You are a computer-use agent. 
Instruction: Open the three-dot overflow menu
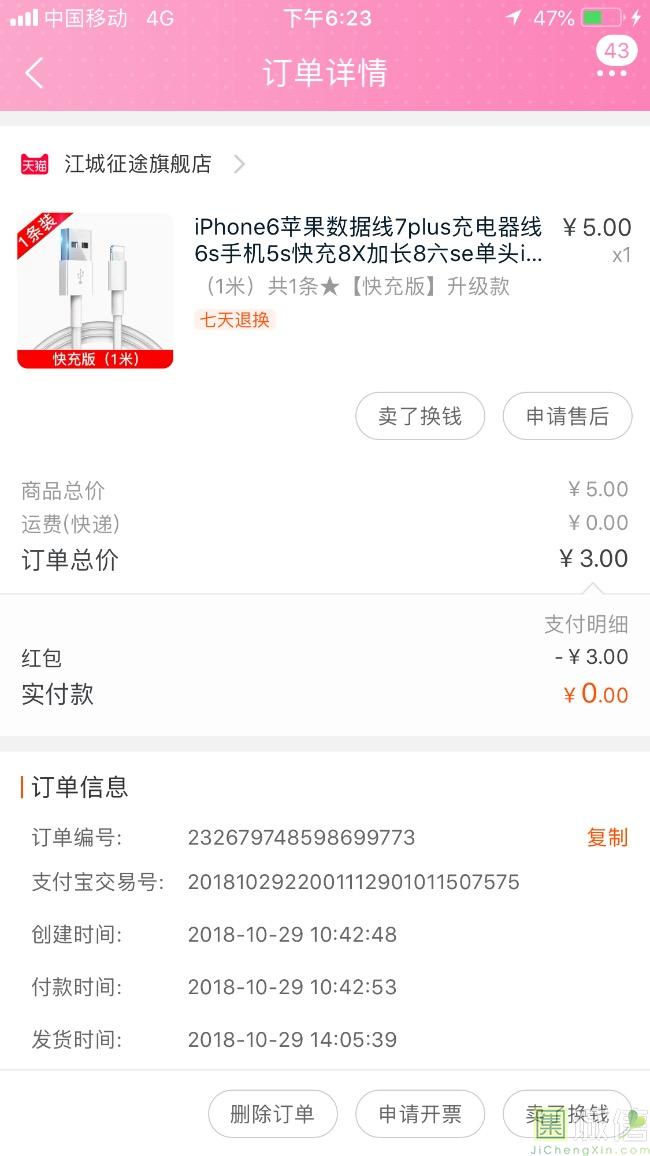point(612,73)
